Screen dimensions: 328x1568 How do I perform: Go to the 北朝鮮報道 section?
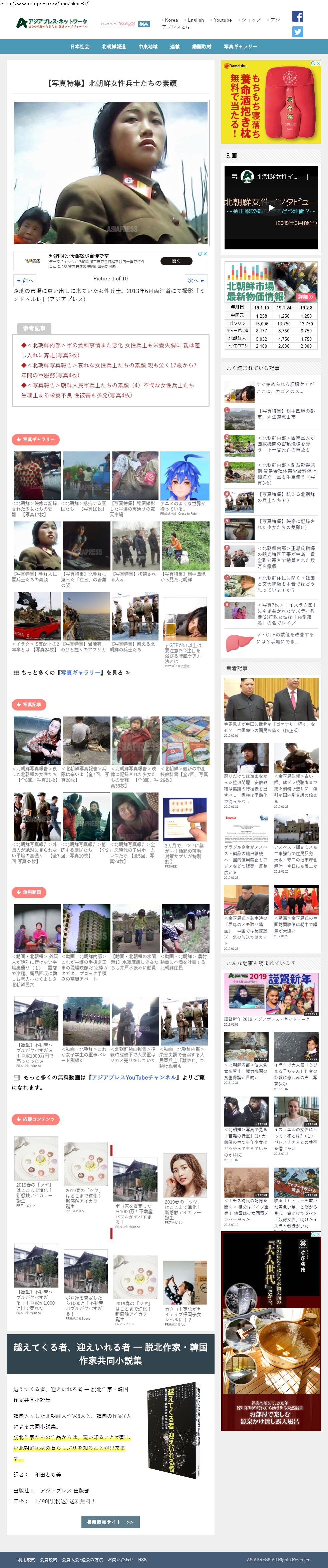(x=113, y=47)
